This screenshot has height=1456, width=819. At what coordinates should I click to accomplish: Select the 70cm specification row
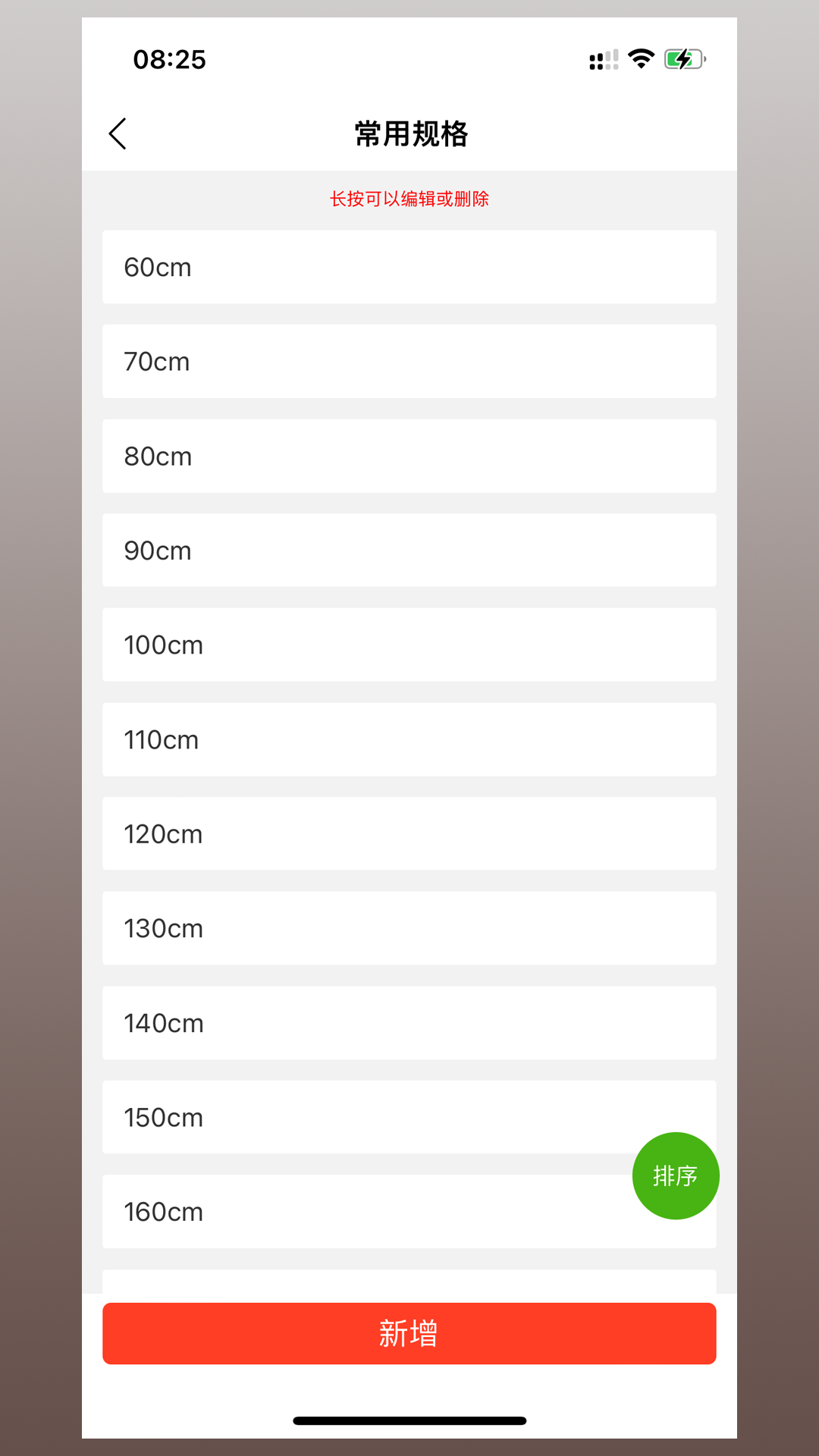409,362
